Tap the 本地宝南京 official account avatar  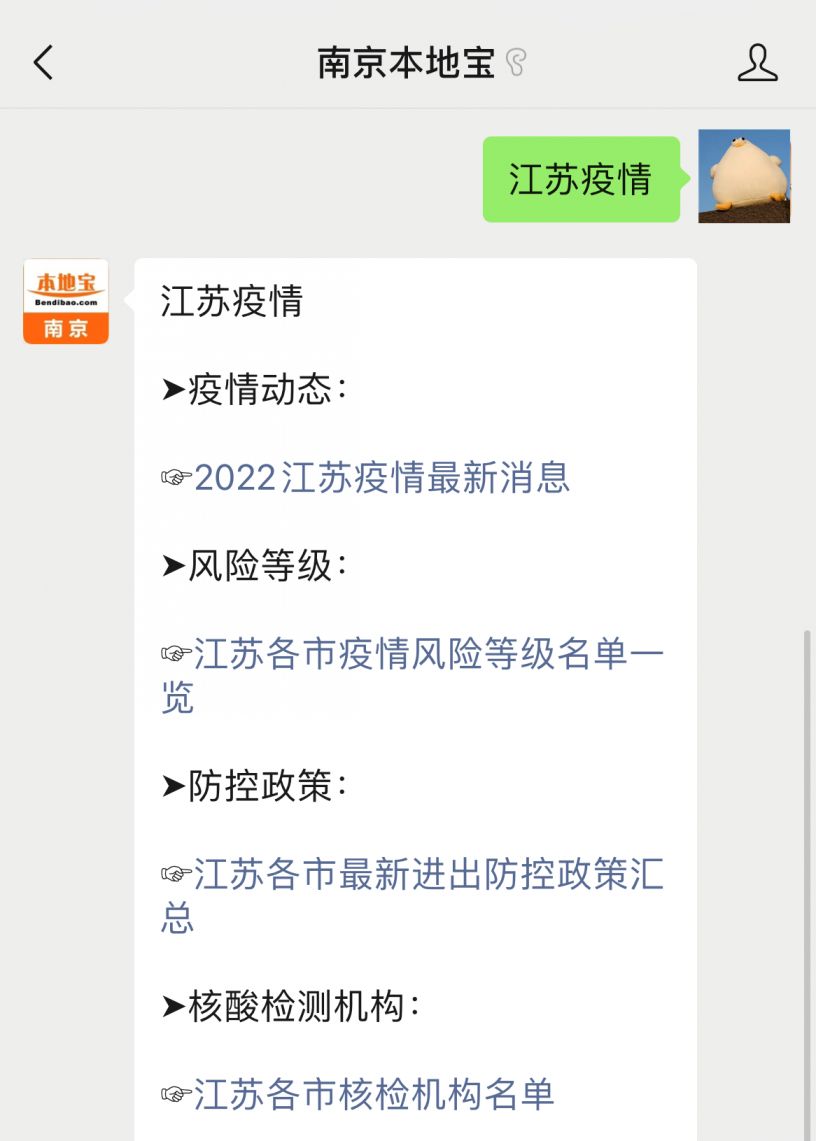(x=65, y=302)
